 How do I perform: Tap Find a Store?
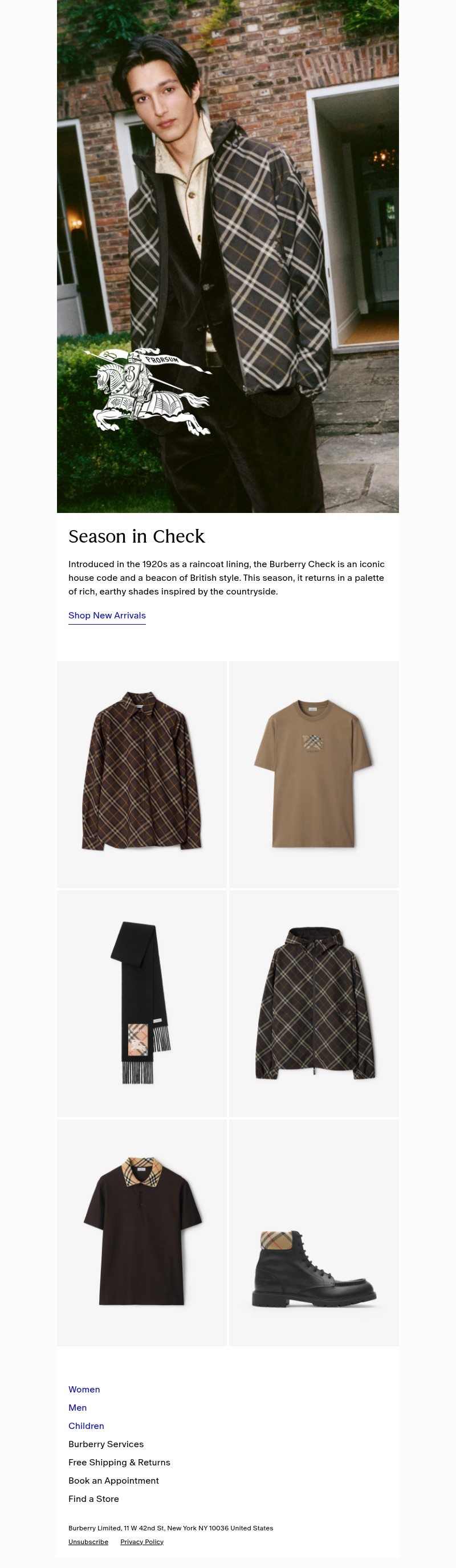tap(93, 1498)
